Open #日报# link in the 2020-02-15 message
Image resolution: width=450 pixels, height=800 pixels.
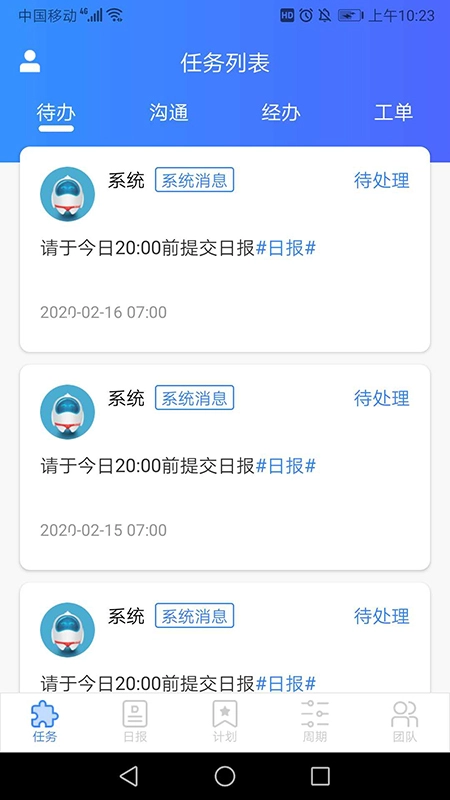[286, 466]
